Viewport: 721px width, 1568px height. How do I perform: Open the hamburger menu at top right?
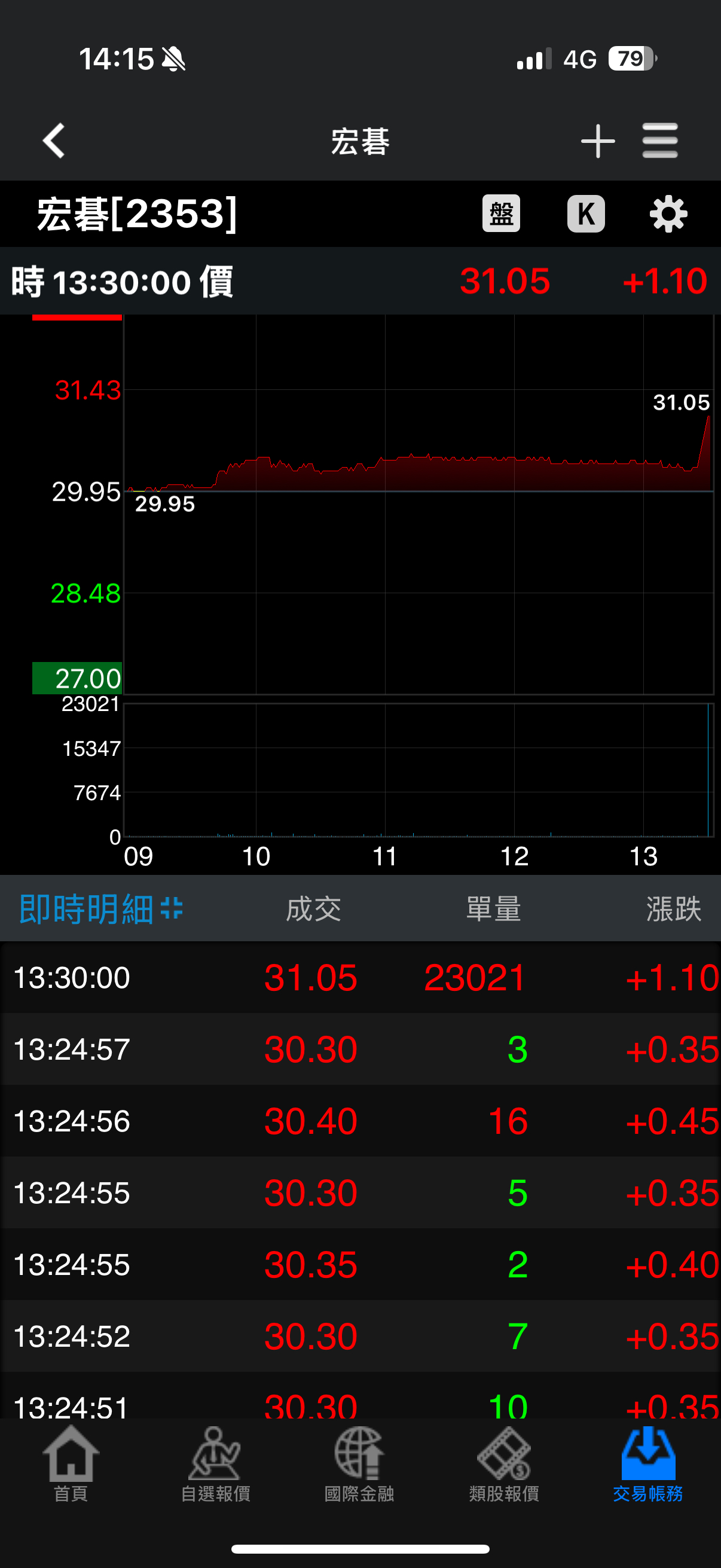coord(659,141)
